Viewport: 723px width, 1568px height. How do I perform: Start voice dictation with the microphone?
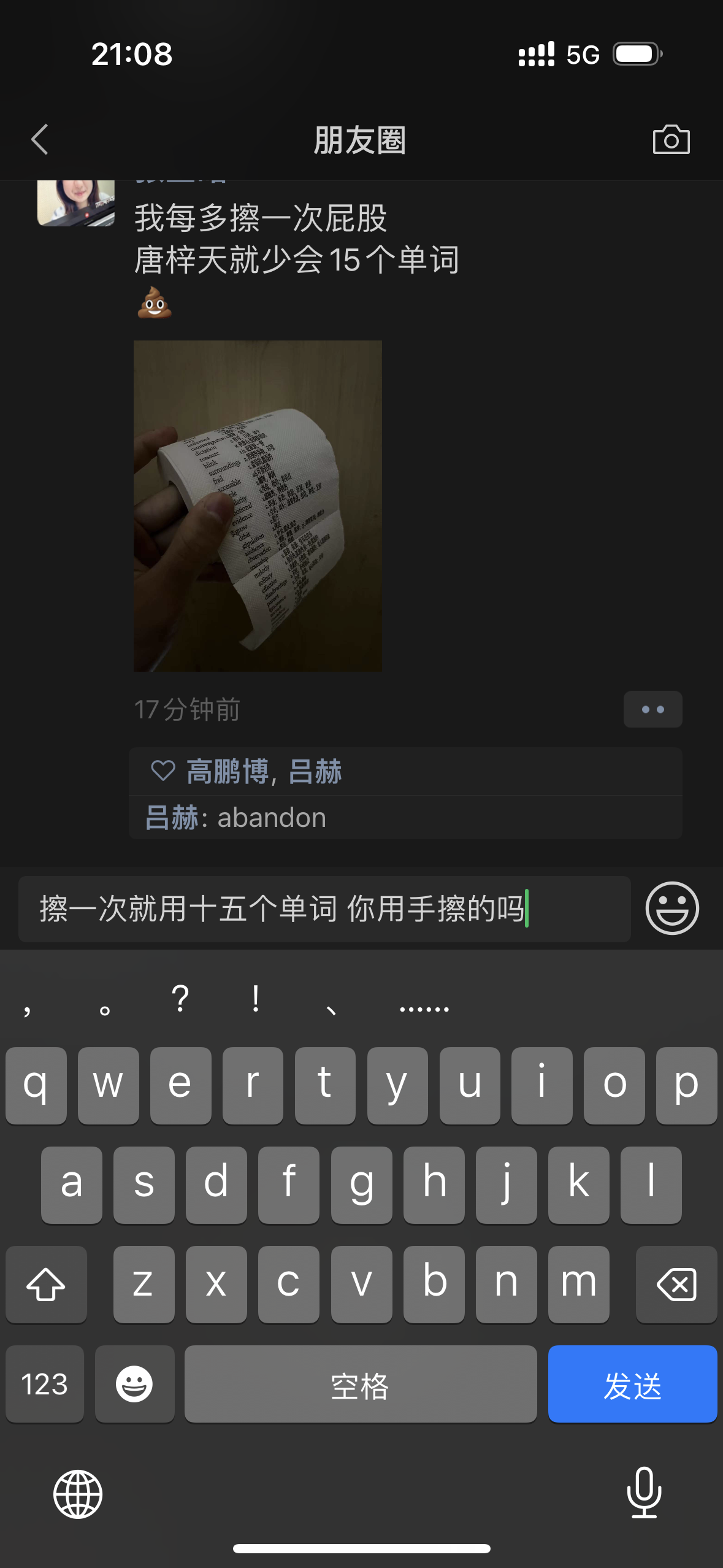644,1493
